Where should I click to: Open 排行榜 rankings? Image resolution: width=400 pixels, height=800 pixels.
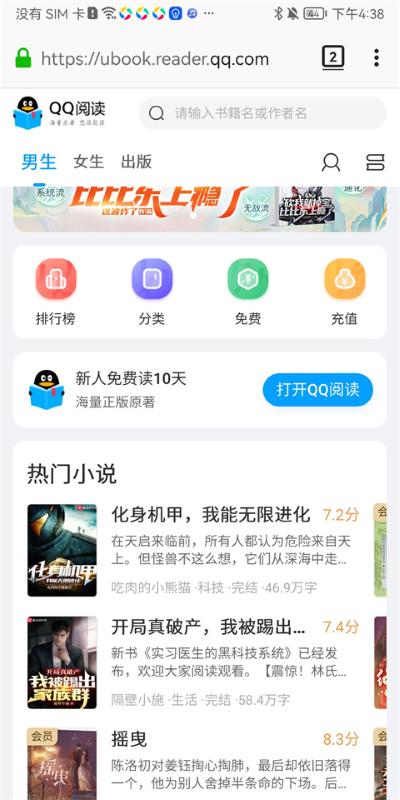[x=56, y=292]
